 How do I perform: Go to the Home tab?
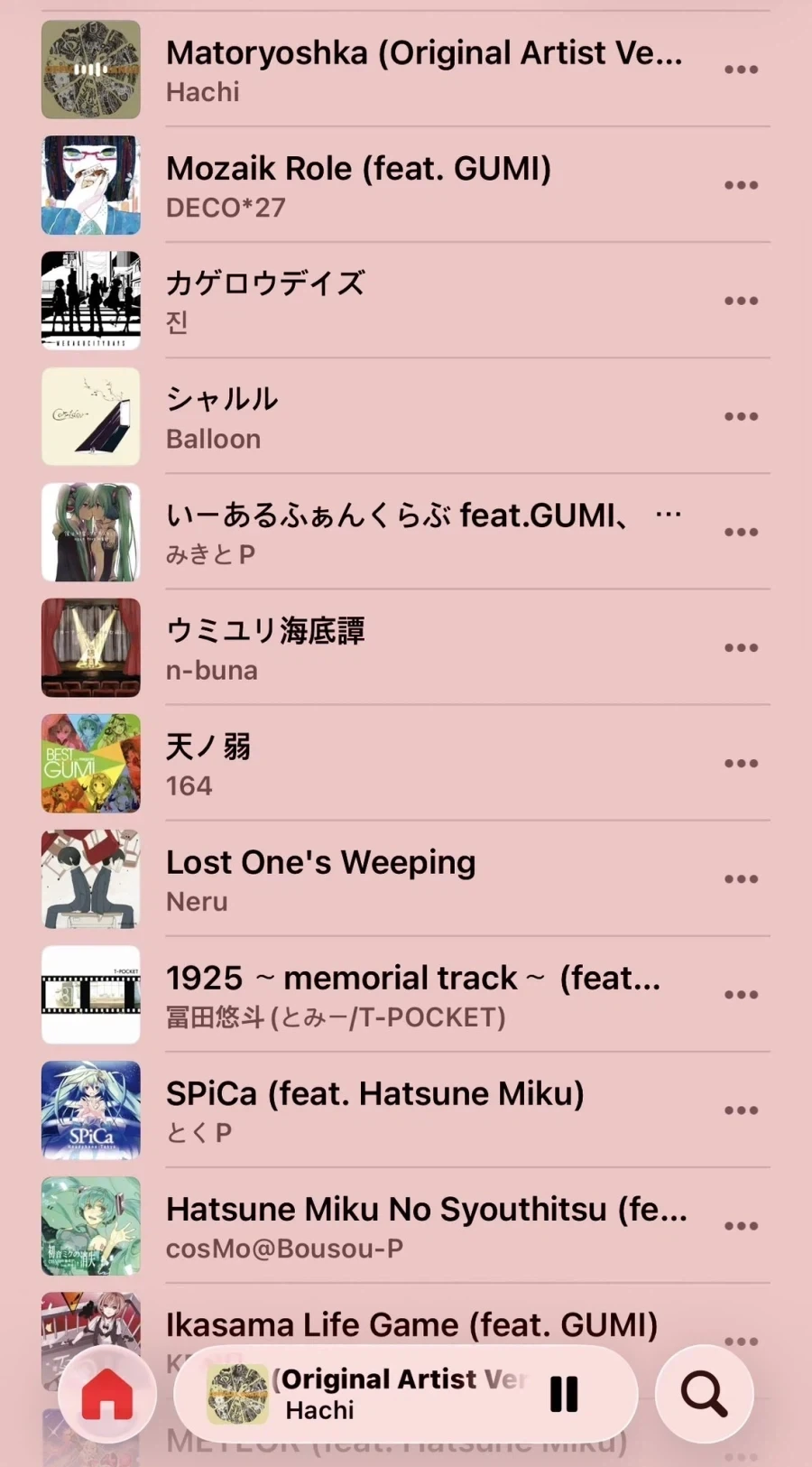107,1394
